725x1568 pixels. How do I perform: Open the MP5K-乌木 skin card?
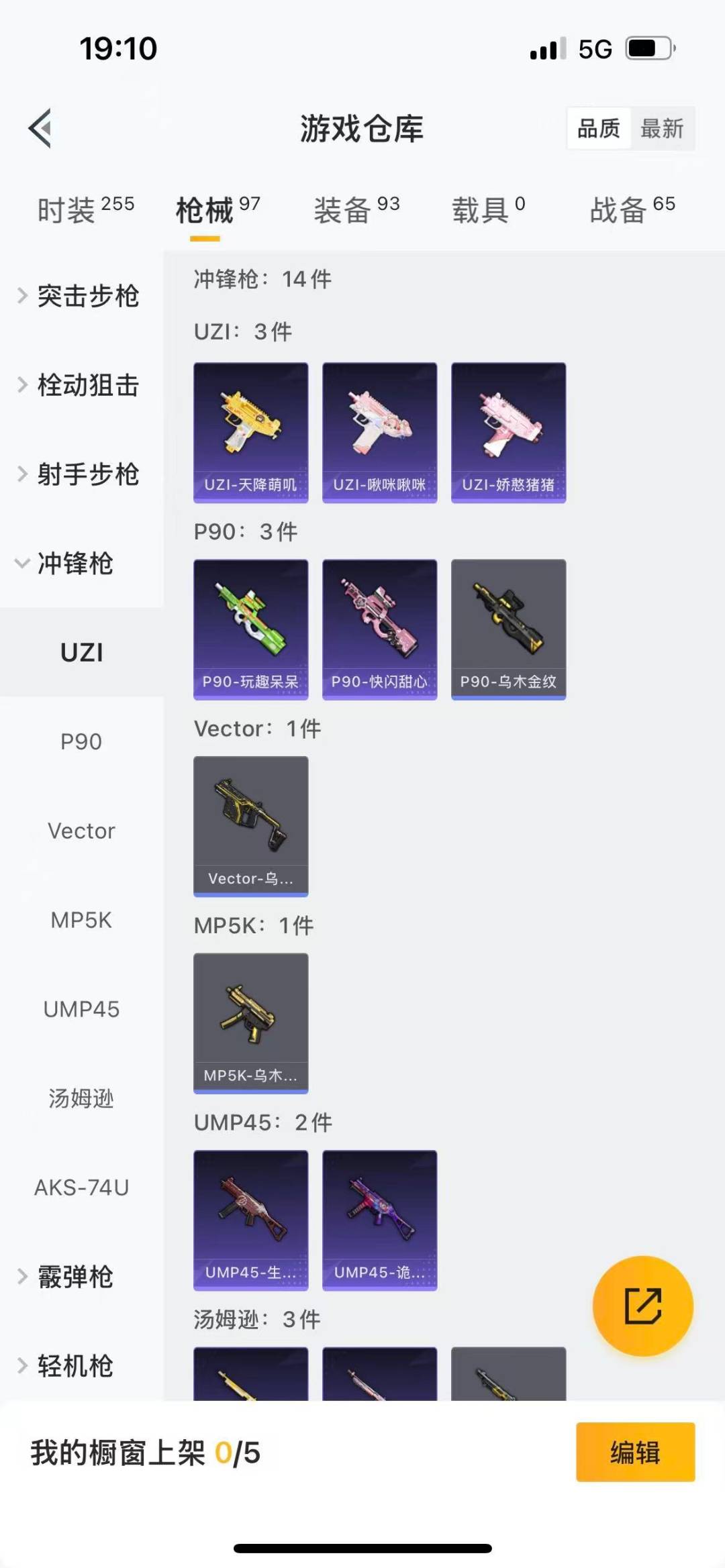pos(250,1021)
